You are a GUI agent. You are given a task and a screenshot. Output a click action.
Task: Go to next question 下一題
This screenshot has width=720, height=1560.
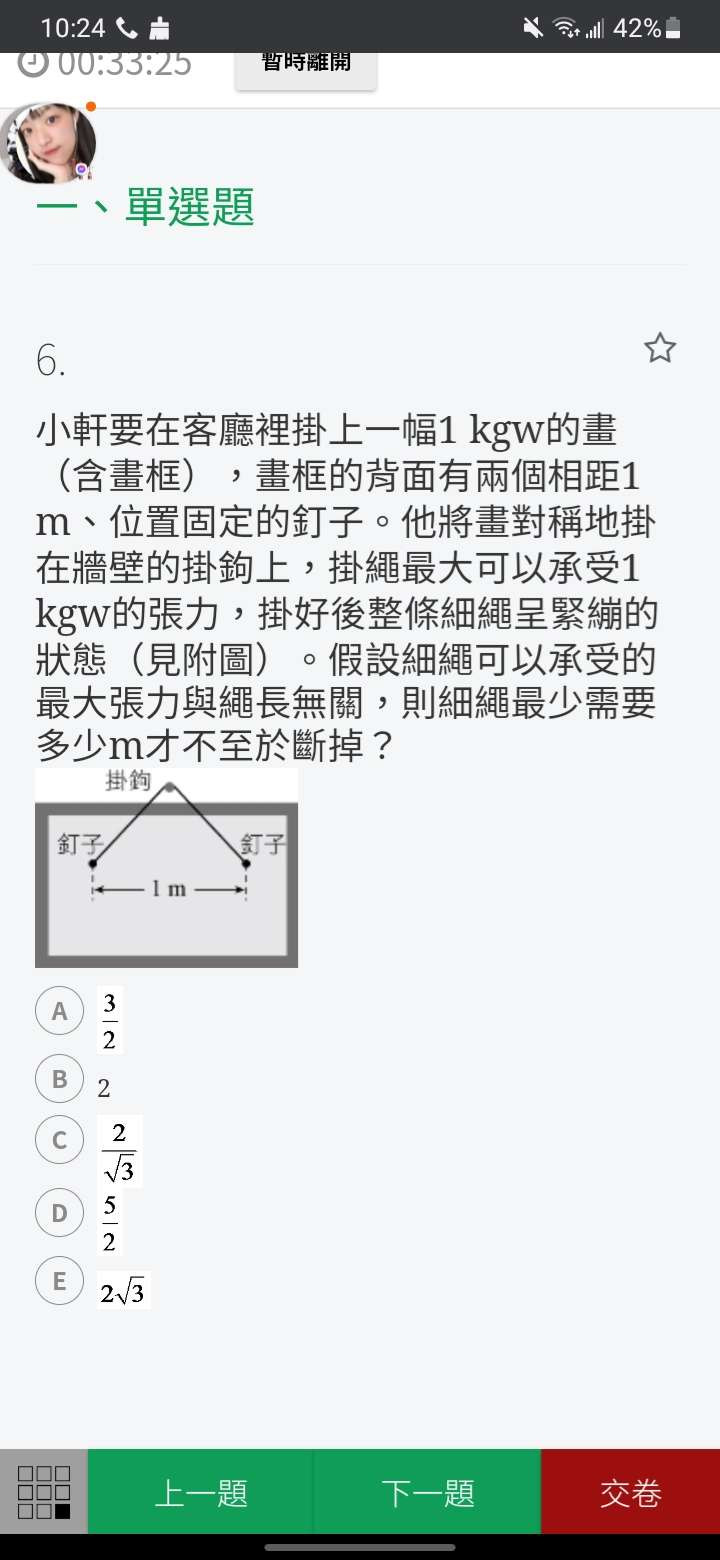pos(427,1493)
